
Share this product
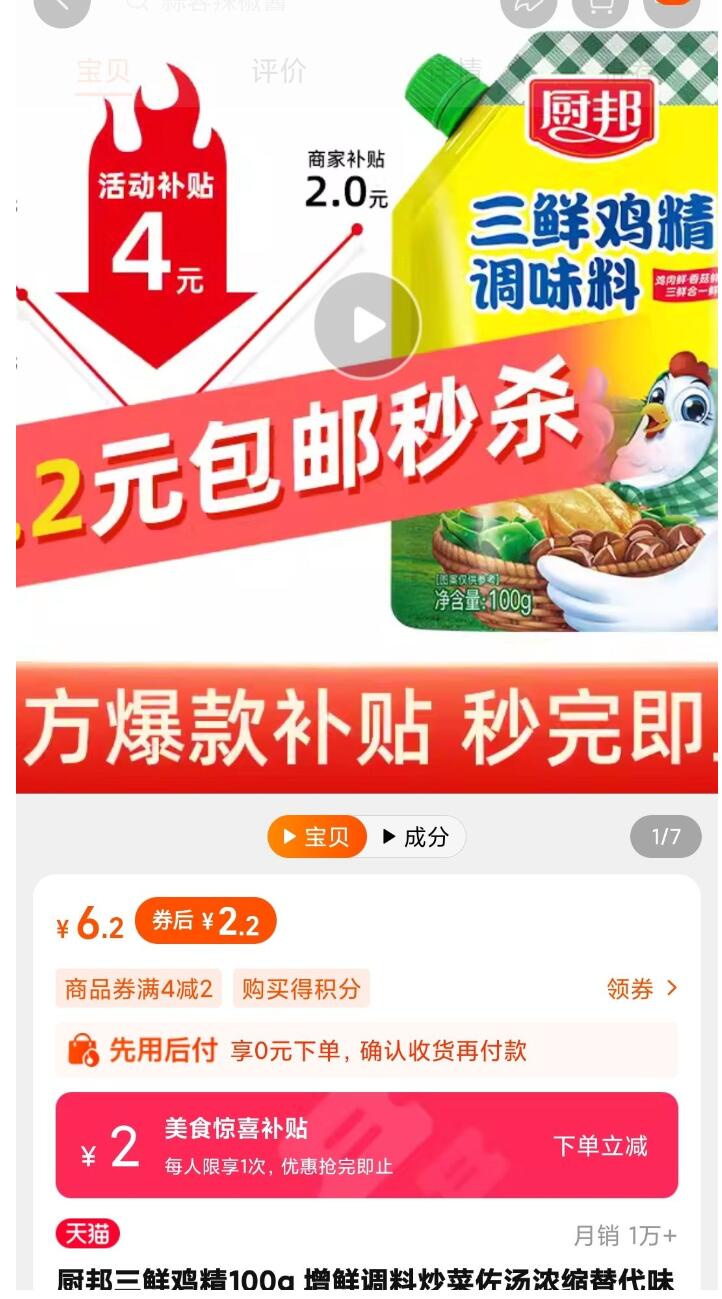tap(528, 6)
